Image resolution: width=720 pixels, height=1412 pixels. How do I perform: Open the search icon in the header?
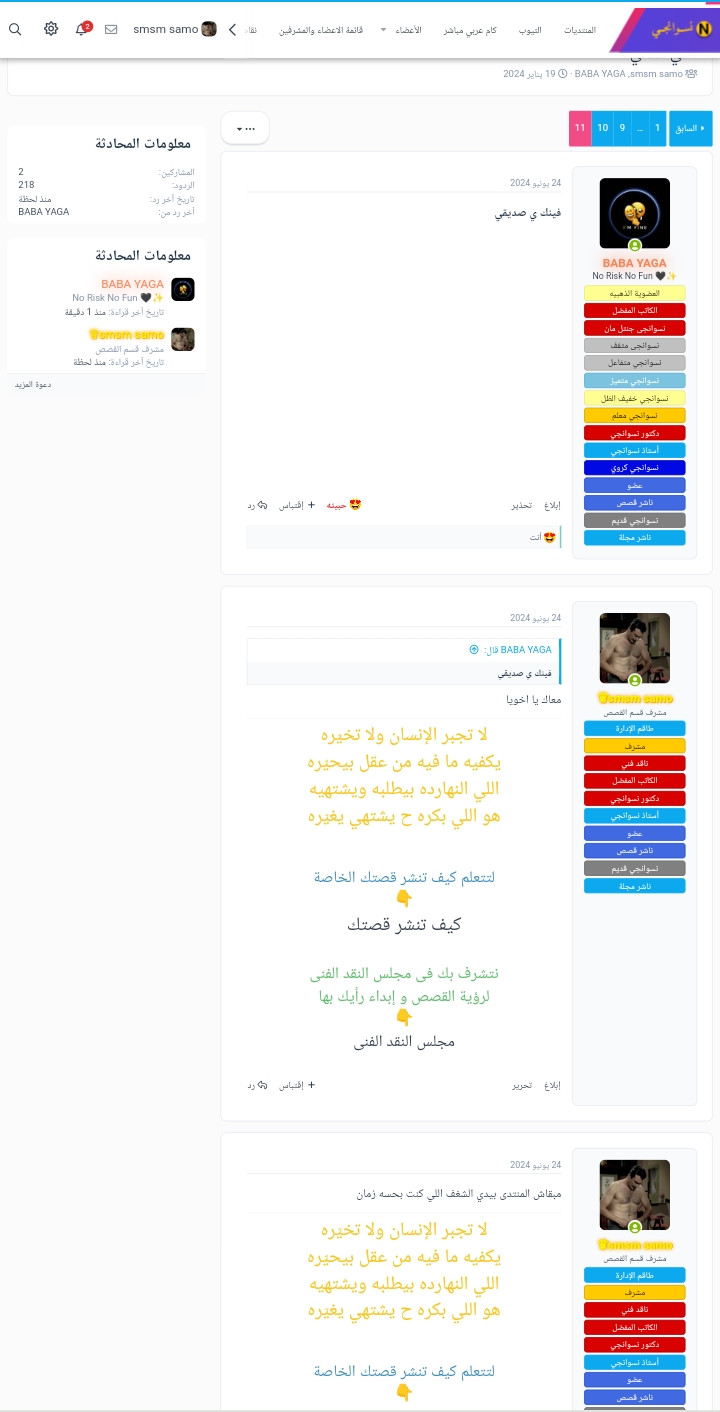pyautogui.click(x=15, y=29)
